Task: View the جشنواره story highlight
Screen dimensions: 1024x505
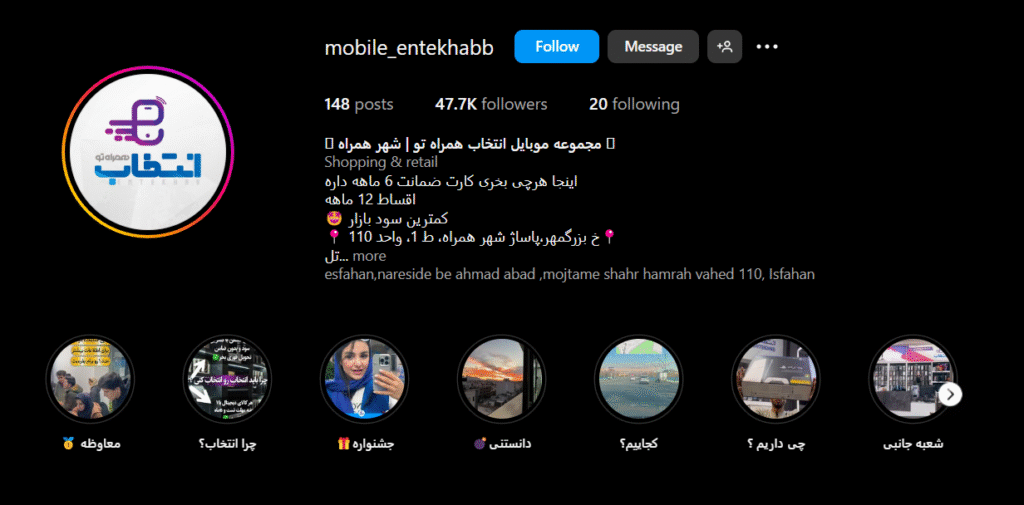Action: click(x=364, y=379)
